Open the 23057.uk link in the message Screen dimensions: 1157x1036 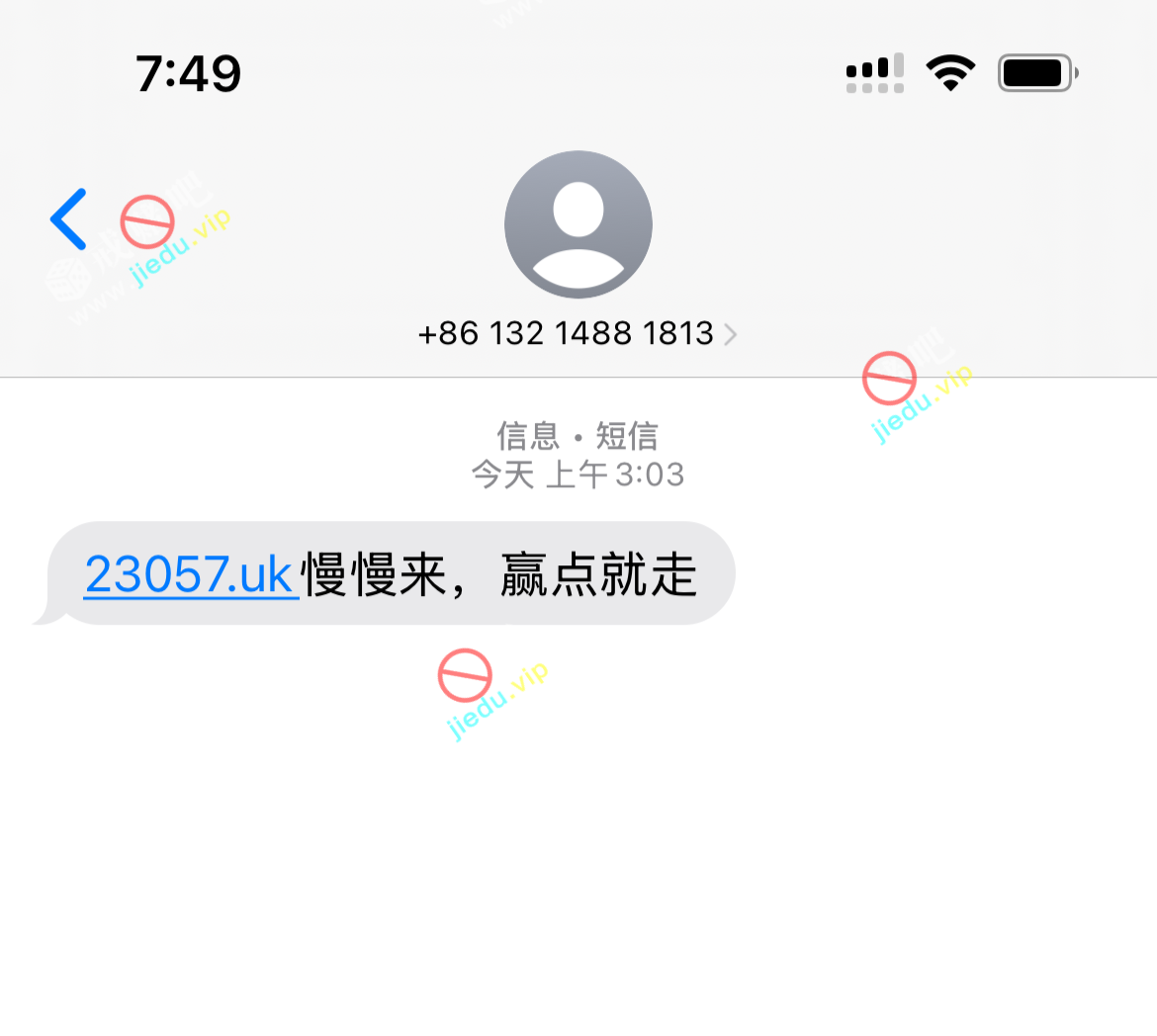click(x=189, y=574)
